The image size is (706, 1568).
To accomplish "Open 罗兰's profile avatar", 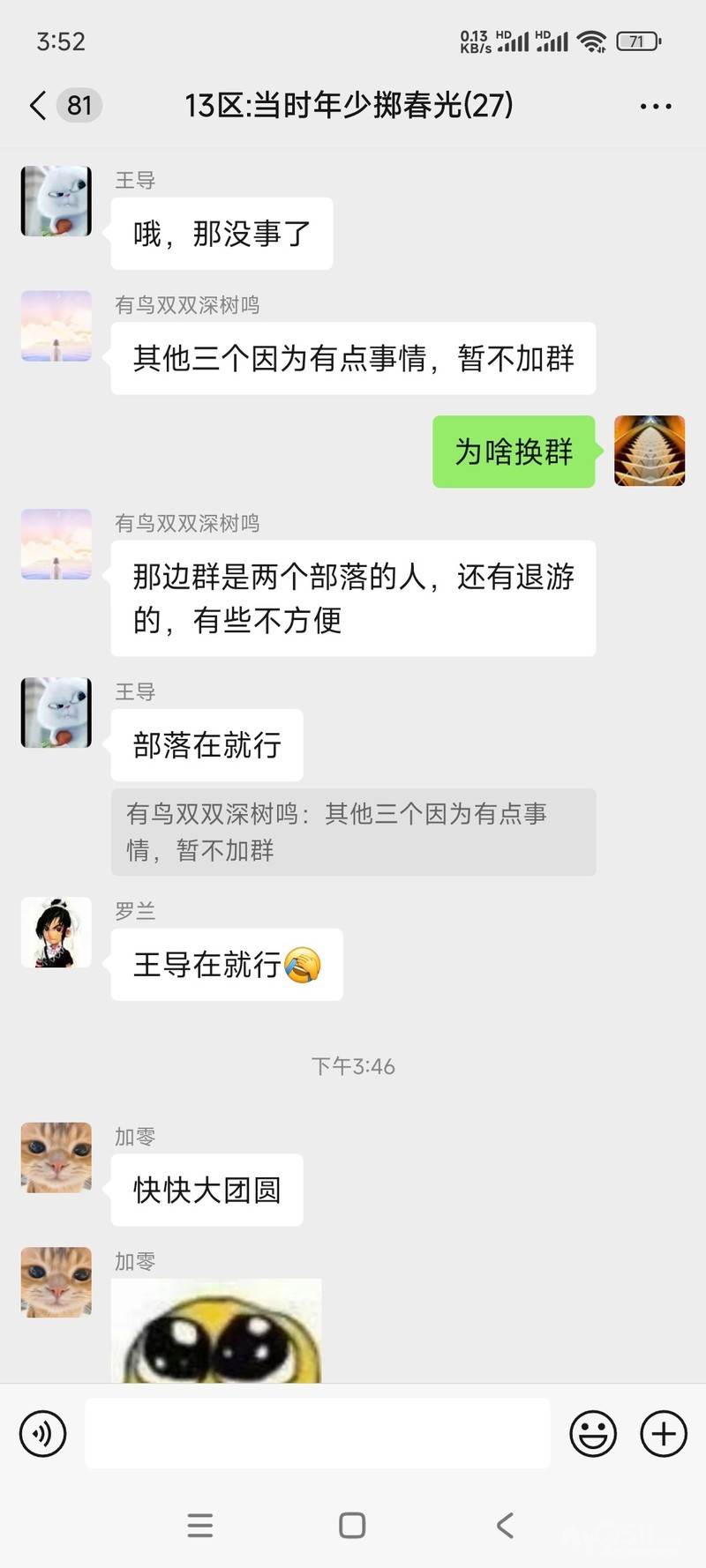I will [56, 932].
